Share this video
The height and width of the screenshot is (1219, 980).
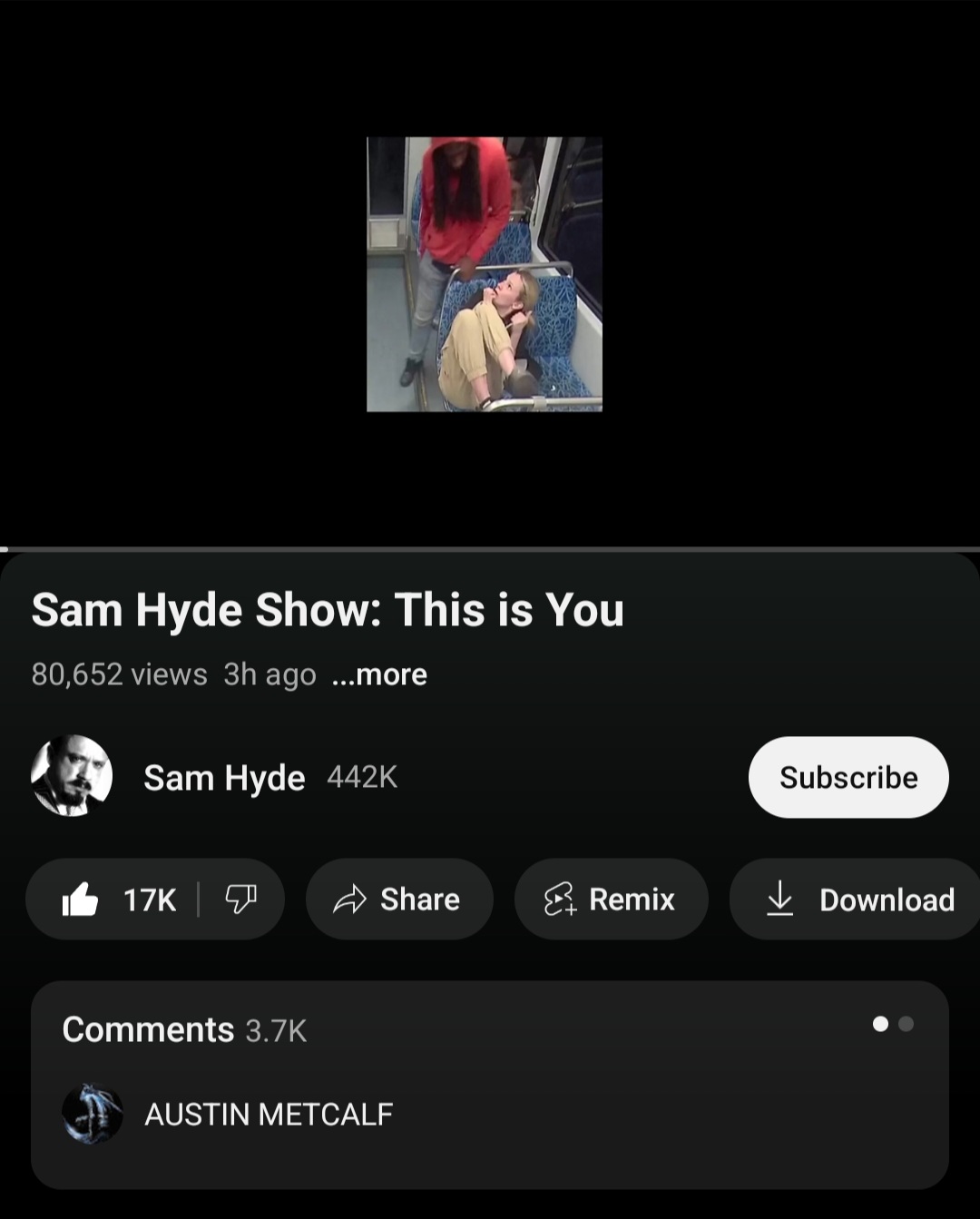[x=398, y=900]
